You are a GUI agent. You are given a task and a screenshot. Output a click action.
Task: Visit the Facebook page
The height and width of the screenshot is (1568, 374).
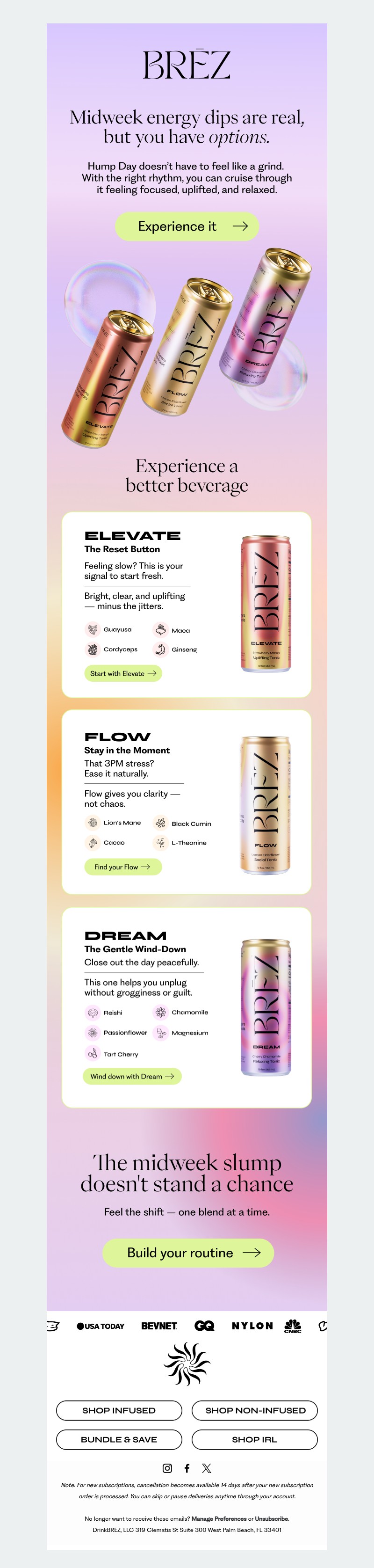point(187,1468)
